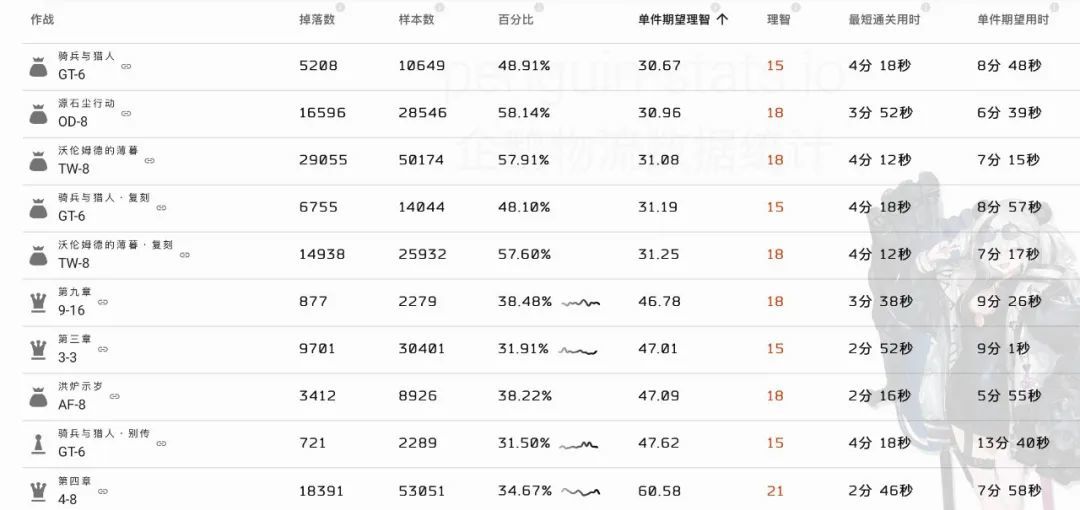Sort by 最短通关用时 column header
The width and height of the screenshot is (1080, 510).
tap(884, 19)
